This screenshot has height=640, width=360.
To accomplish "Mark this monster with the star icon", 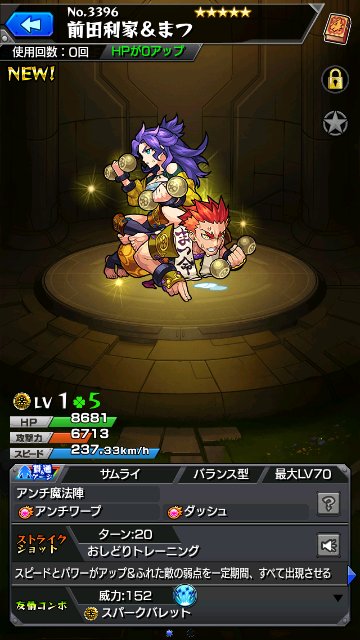I will (335, 123).
